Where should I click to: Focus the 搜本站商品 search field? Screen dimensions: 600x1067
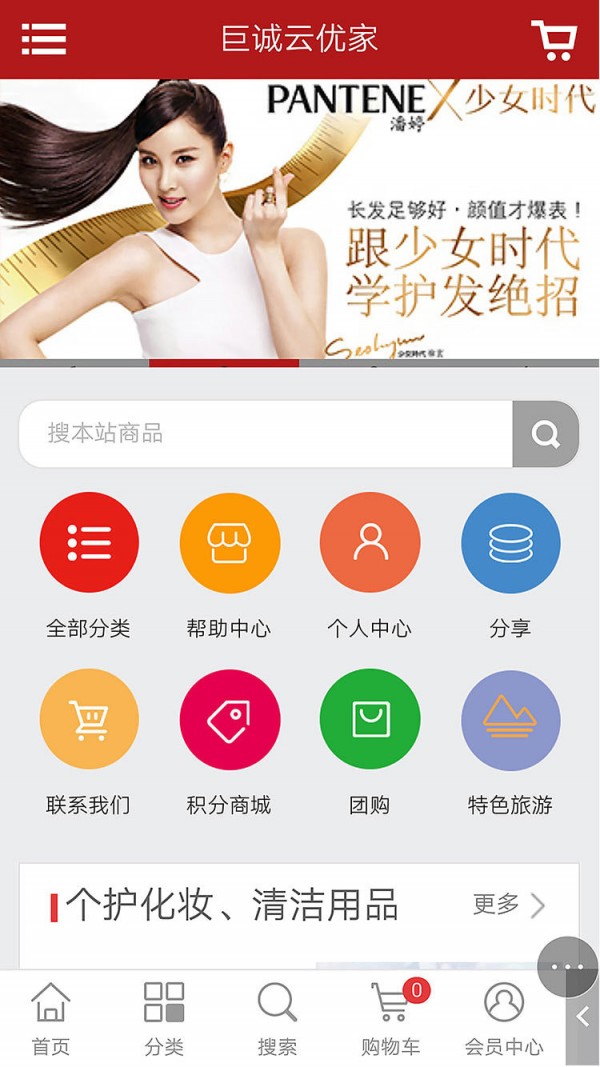tap(265, 433)
